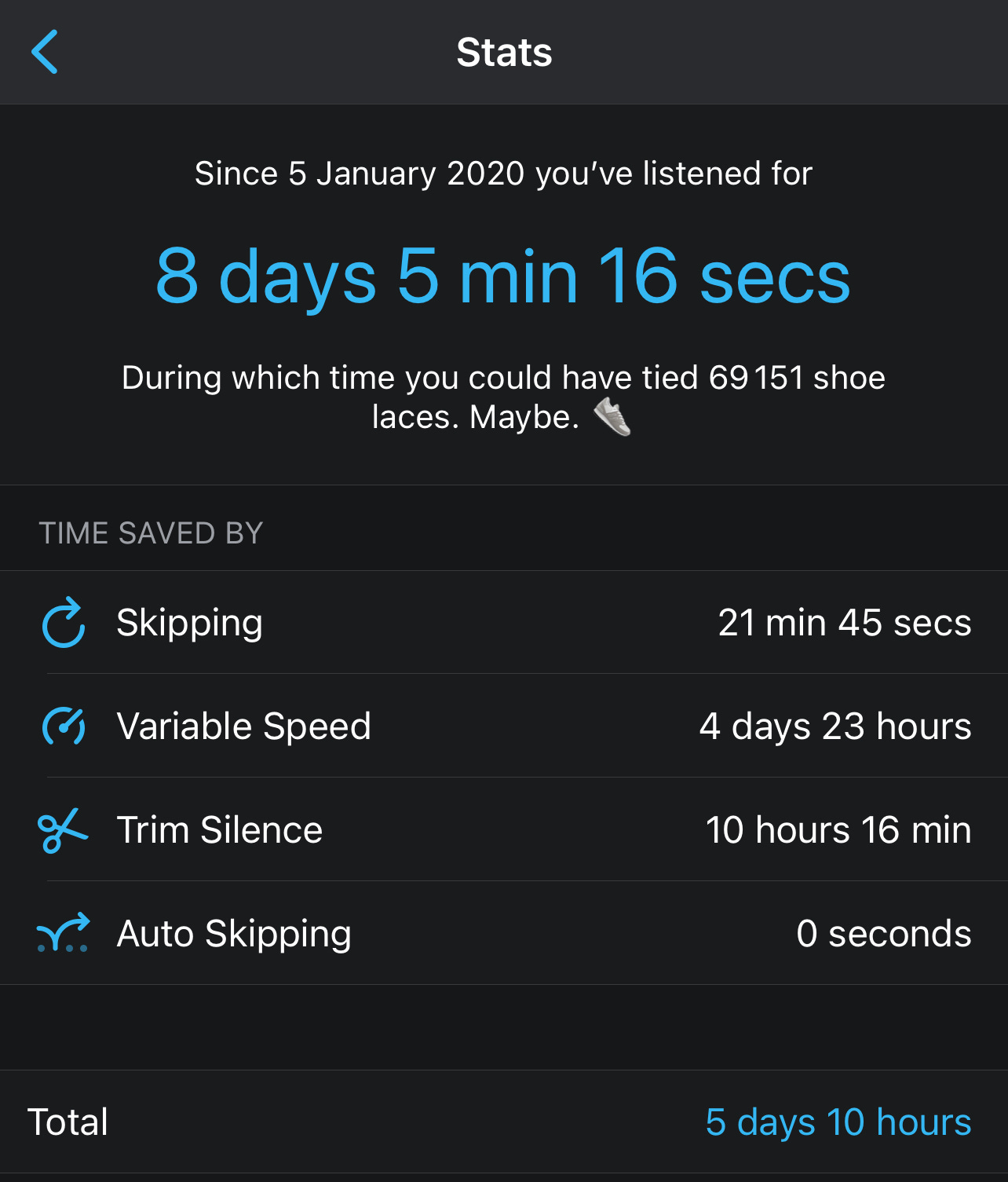Go back from the Stats screen
This screenshot has height=1182, width=1008.
pos(45,52)
